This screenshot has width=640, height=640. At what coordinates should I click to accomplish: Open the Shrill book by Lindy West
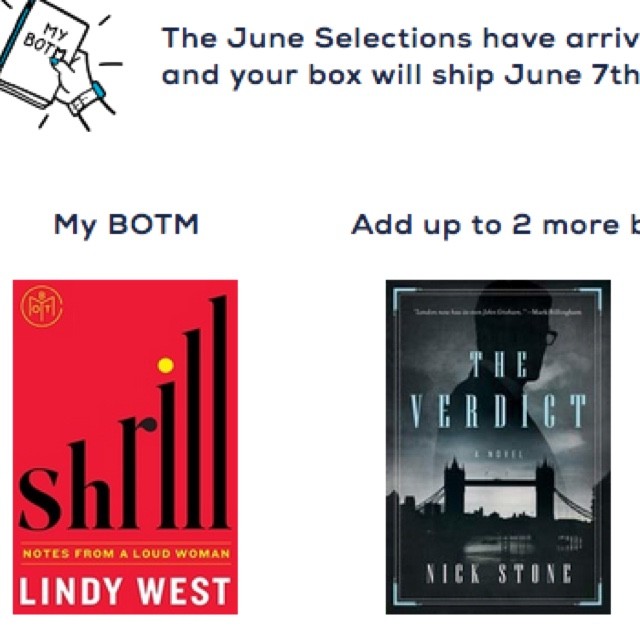click(125, 446)
